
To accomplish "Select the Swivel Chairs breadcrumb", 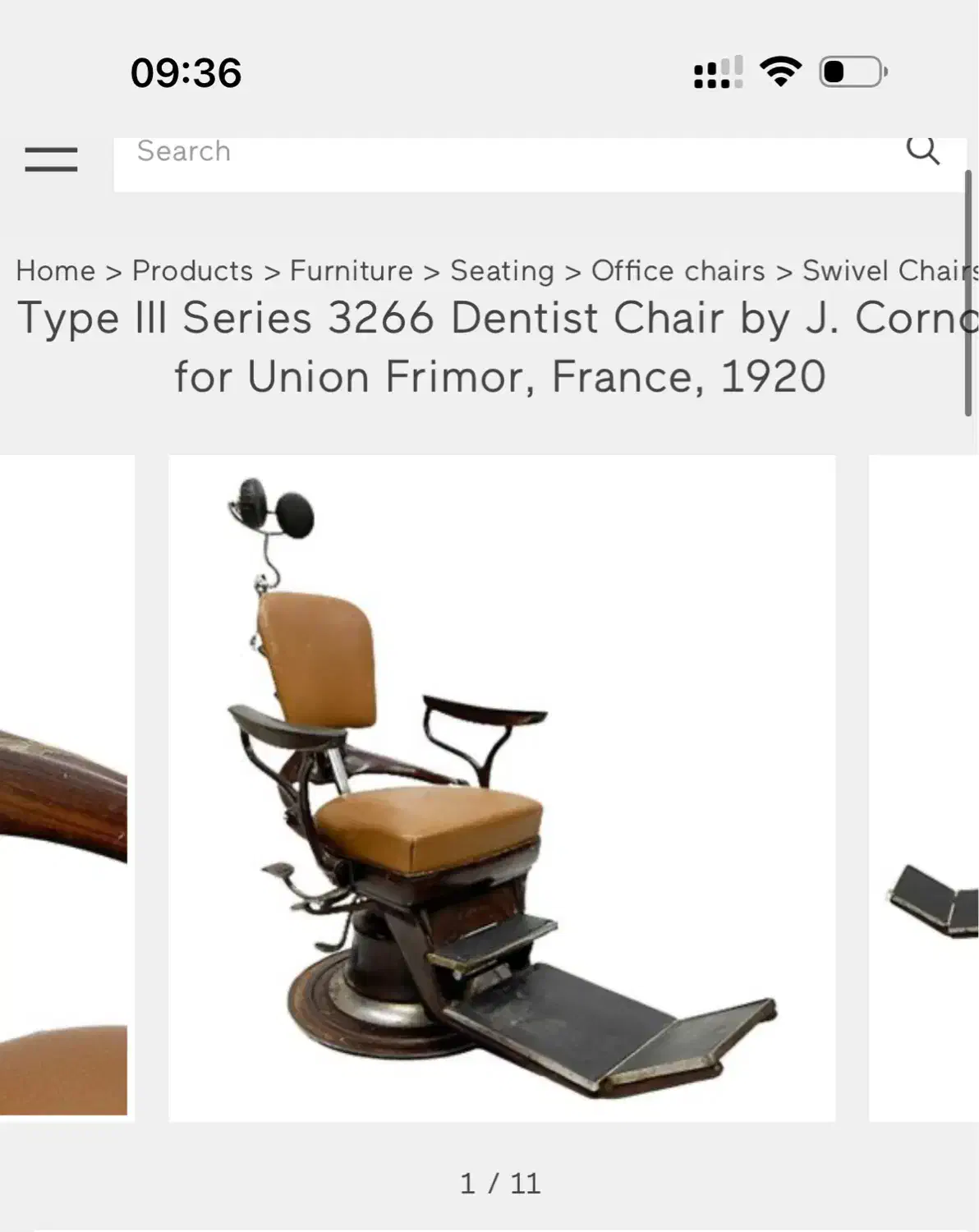I will 889,271.
